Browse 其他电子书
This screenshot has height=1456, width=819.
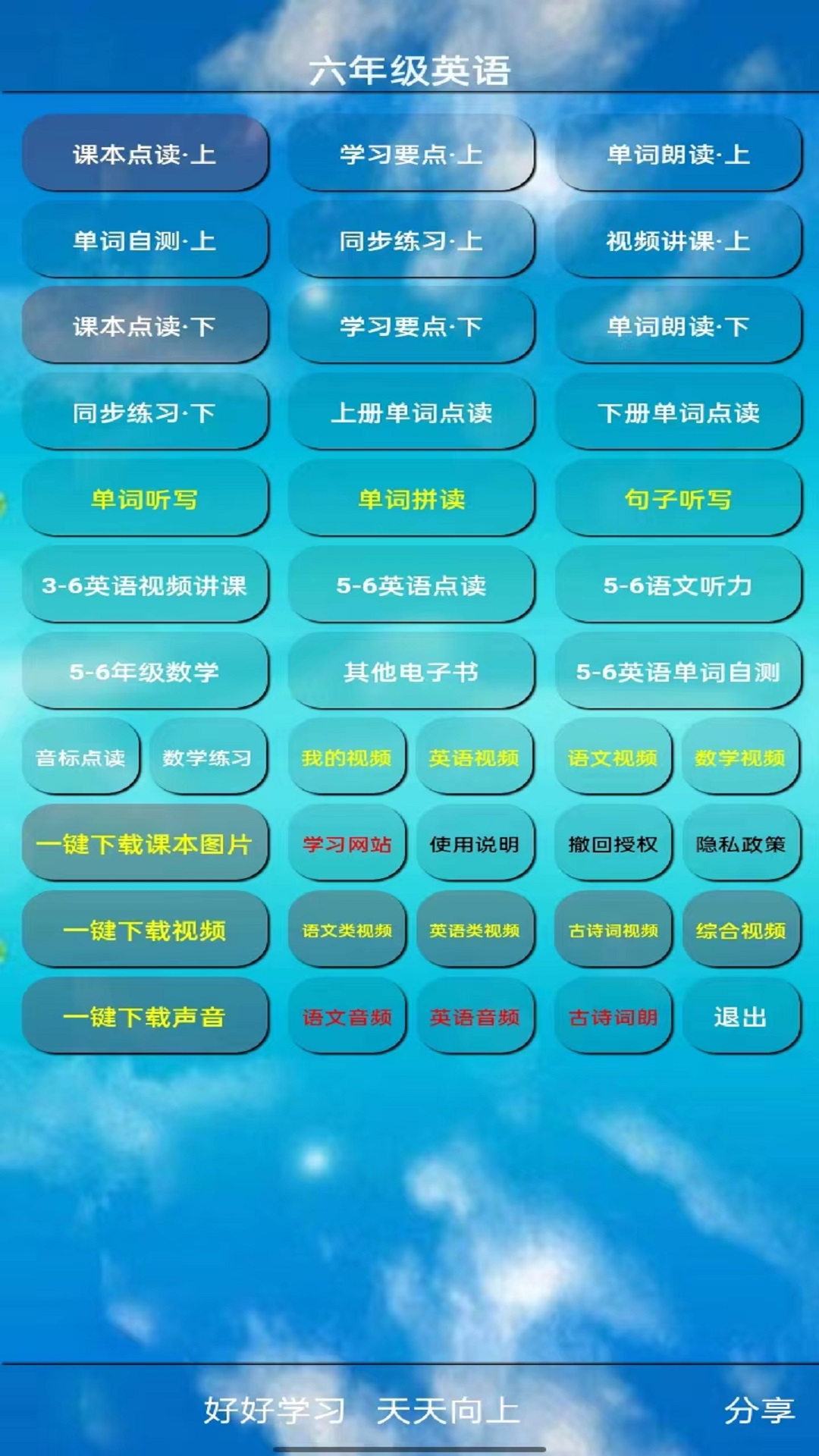410,671
